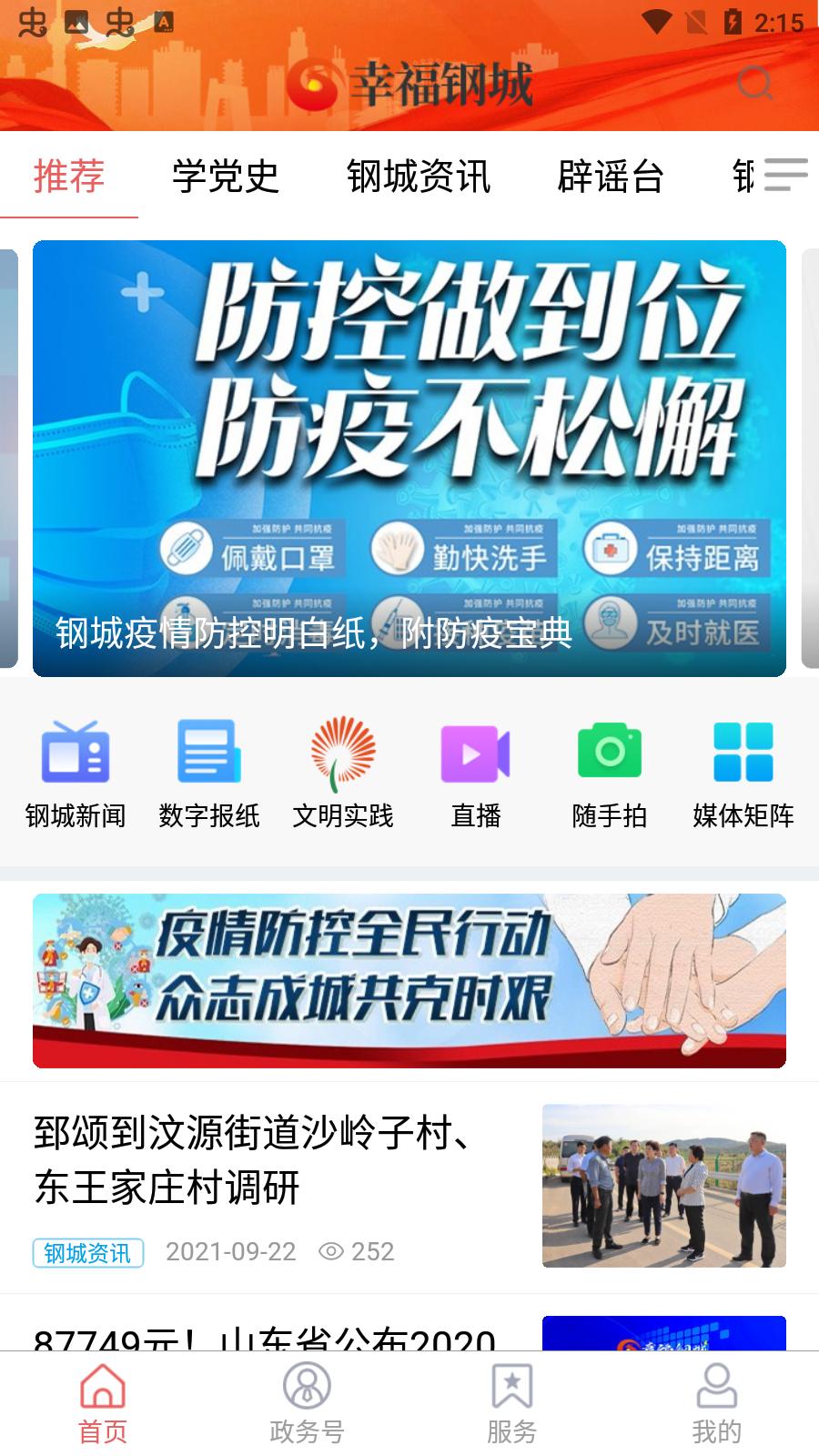The height and width of the screenshot is (1456, 819).
Task: Switch to the 辟谣台 tab
Action: point(610,176)
